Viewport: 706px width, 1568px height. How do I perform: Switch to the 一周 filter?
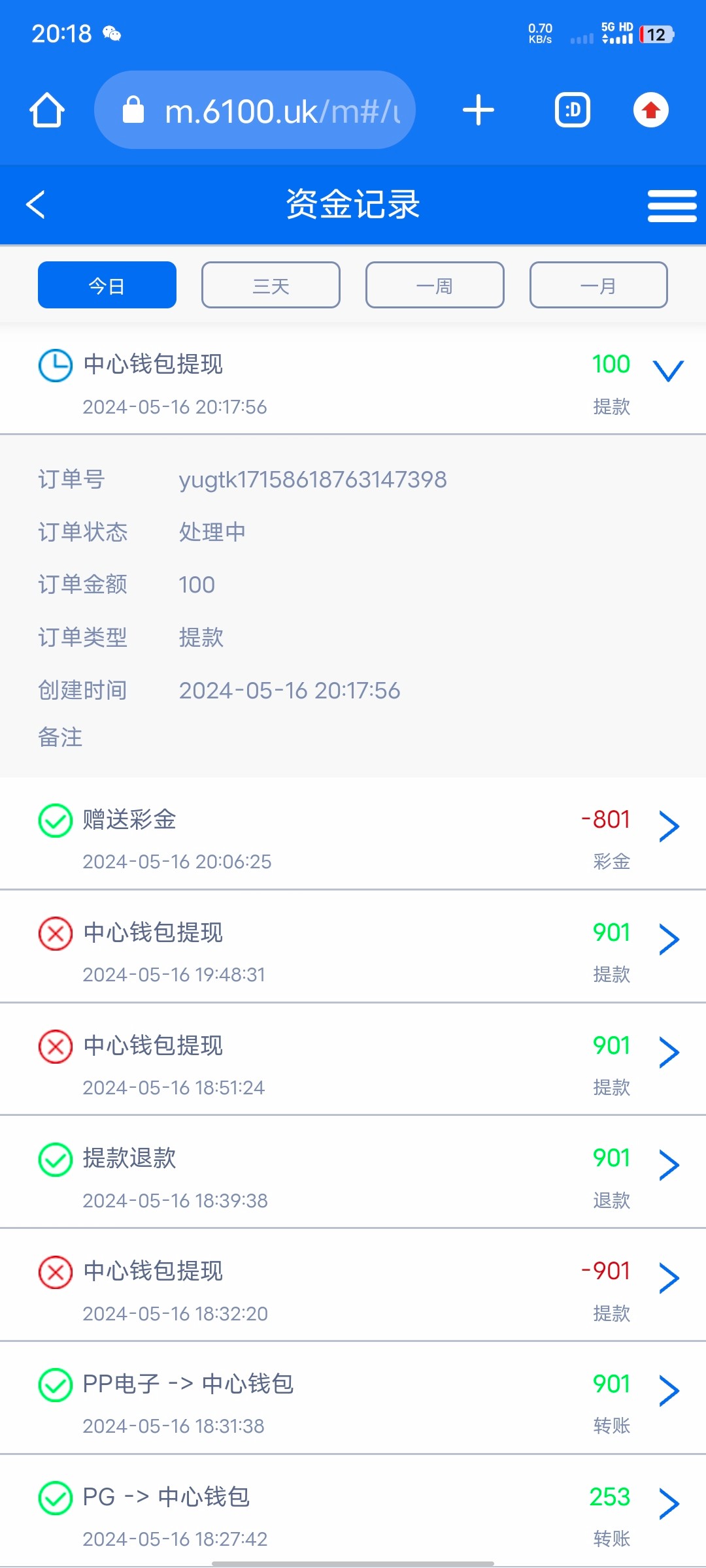(x=435, y=286)
